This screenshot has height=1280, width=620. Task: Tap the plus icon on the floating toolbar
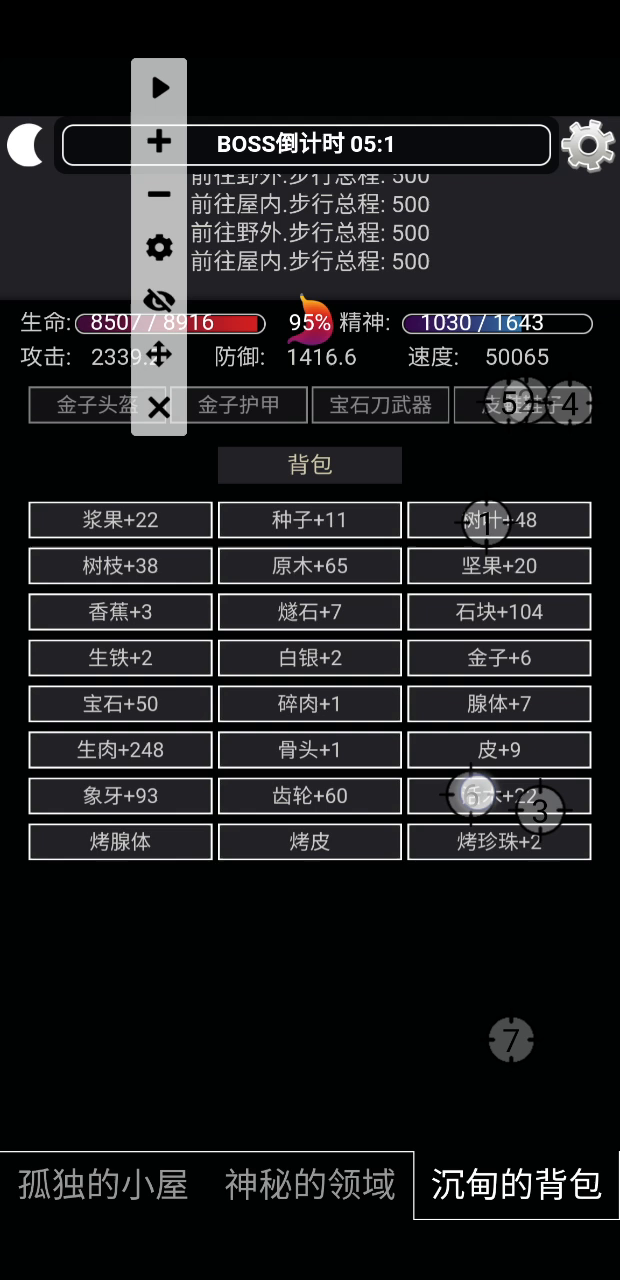pos(159,141)
